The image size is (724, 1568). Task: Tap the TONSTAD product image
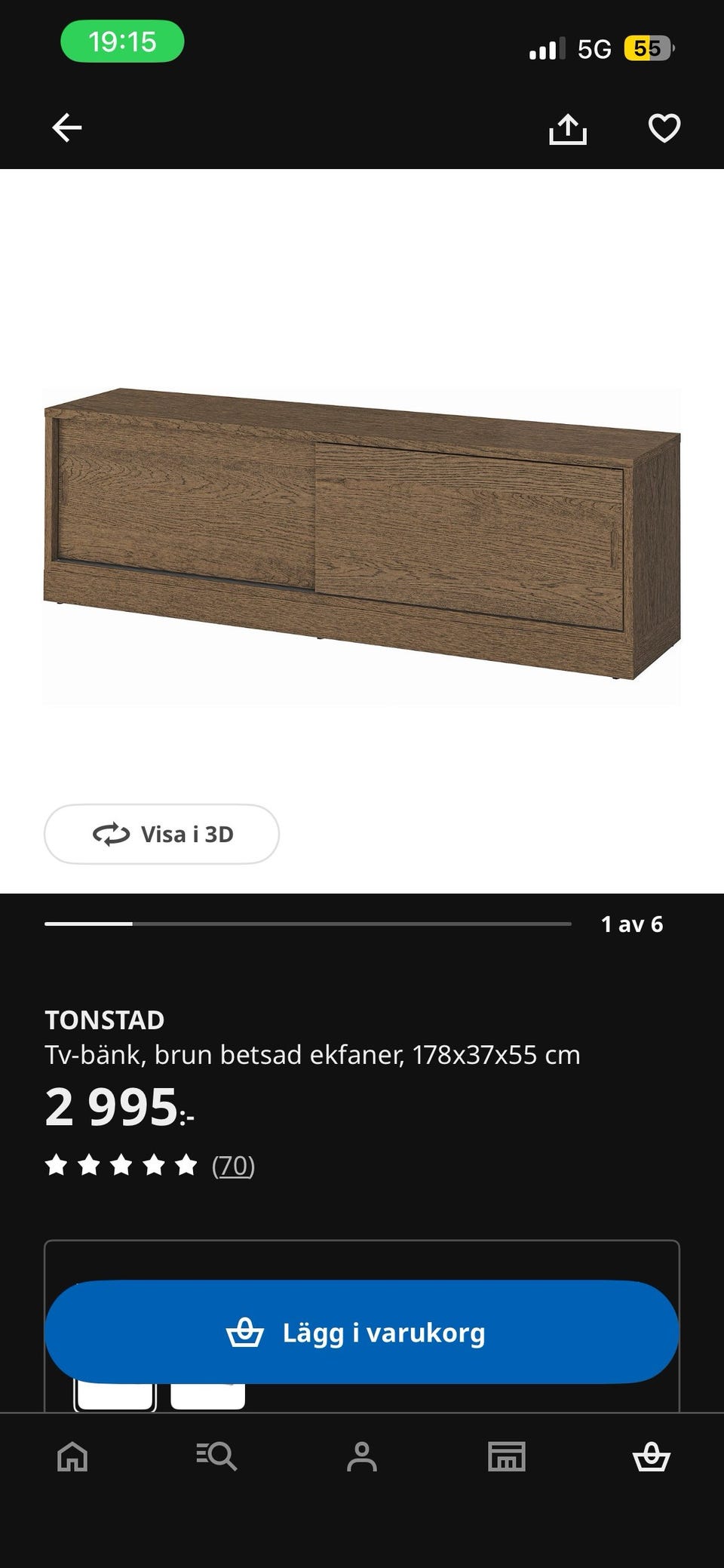pos(362,536)
